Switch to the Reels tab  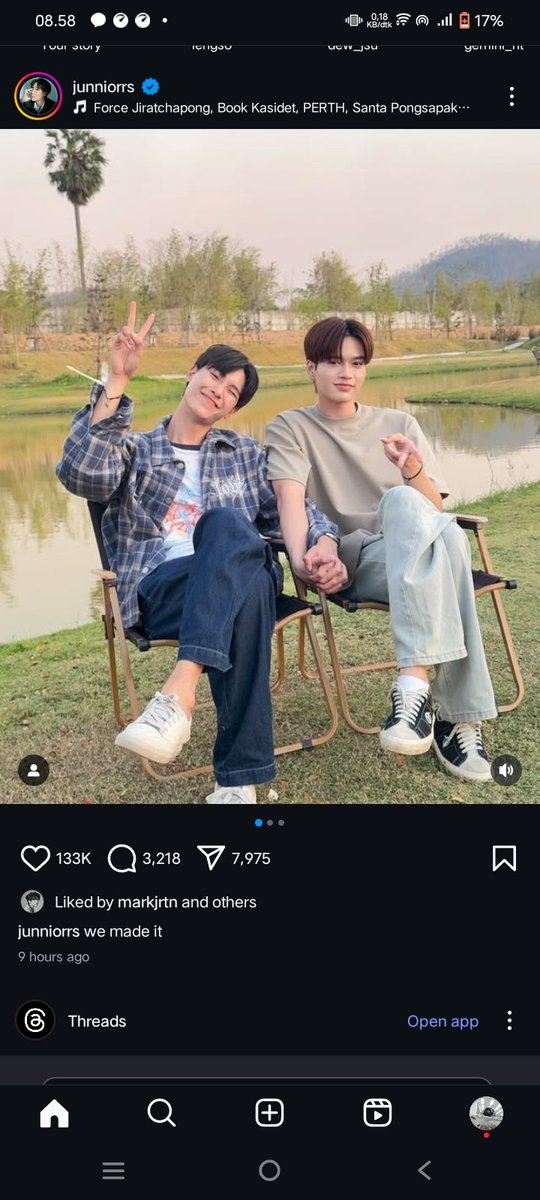[x=377, y=1113]
